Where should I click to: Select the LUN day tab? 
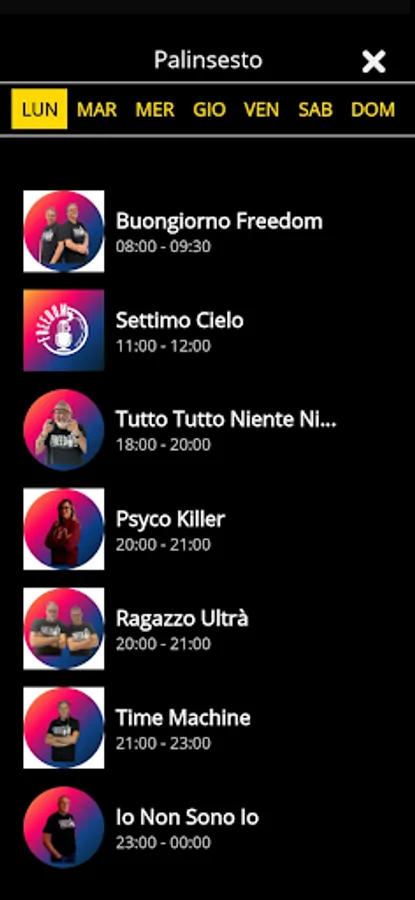39,109
